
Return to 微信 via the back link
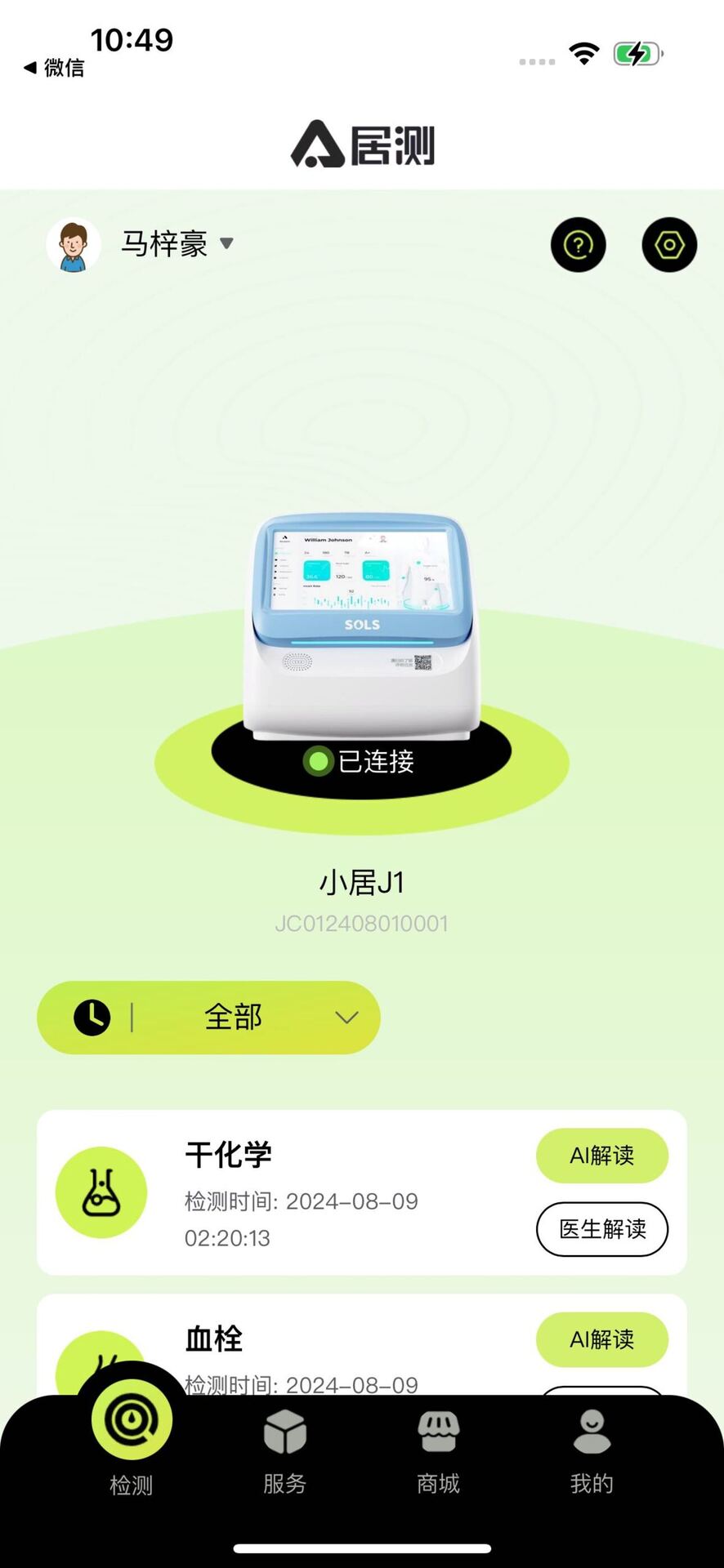pyautogui.click(x=54, y=68)
